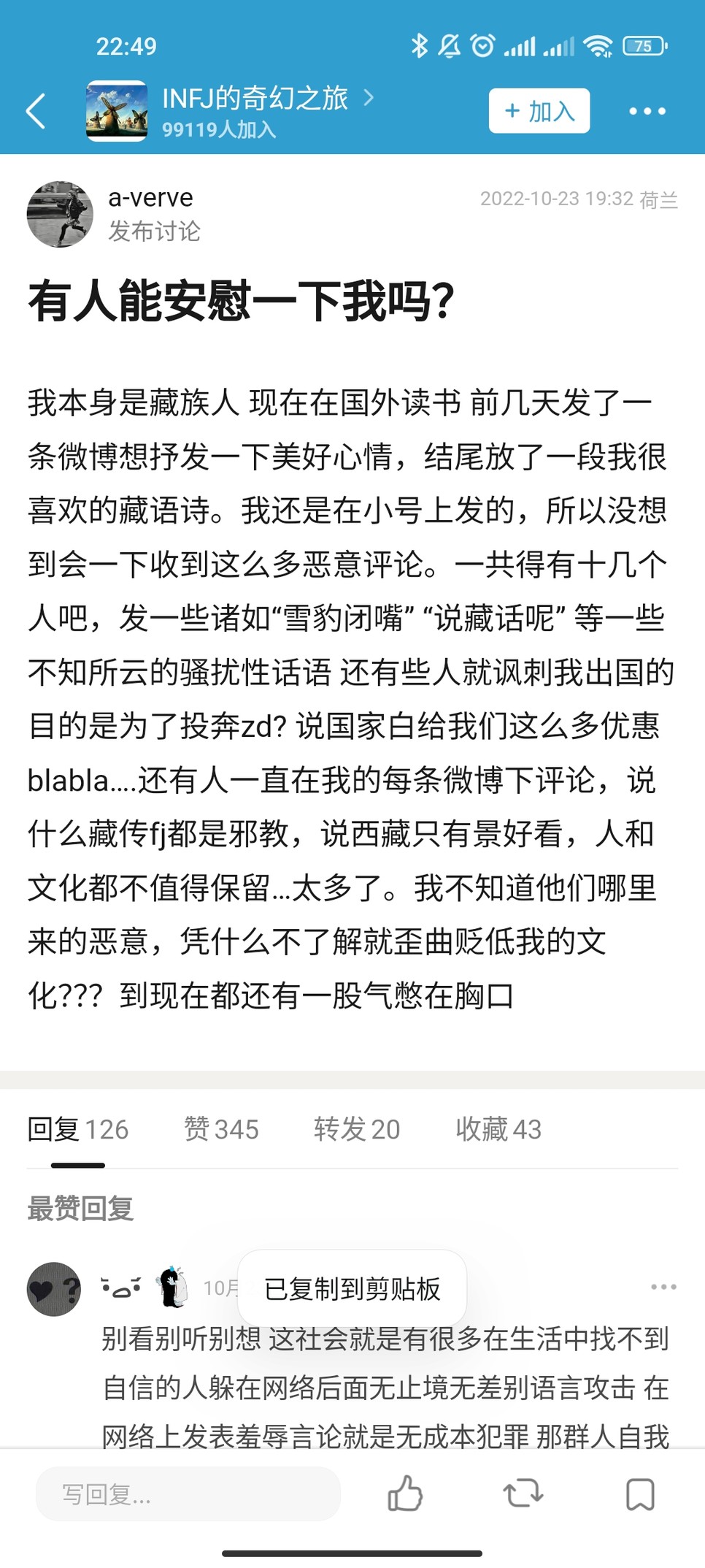The image size is (705, 1568).
Task: Switch to the 赞 345 tab
Action: 221,1129
